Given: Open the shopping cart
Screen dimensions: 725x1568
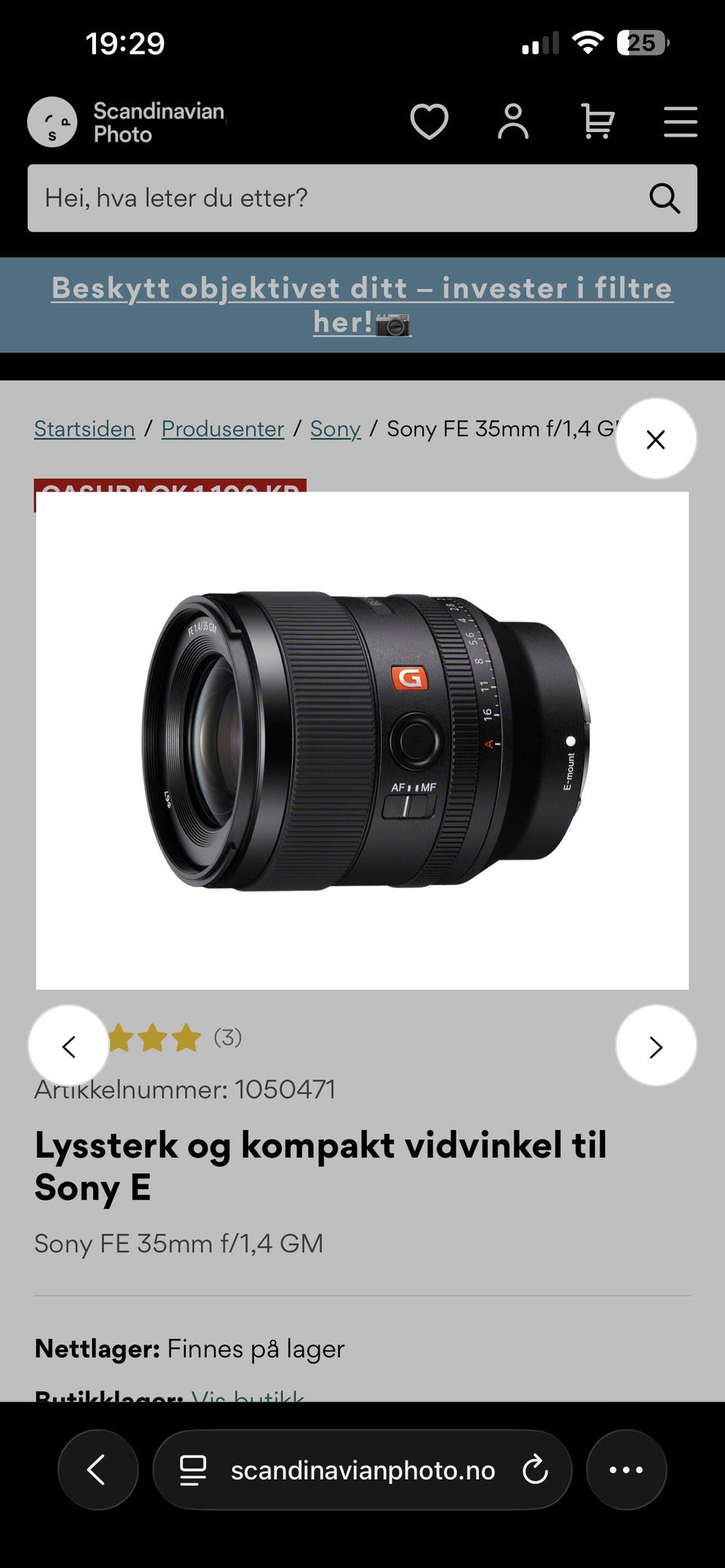Looking at the screenshot, I should pyautogui.click(x=597, y=122).
